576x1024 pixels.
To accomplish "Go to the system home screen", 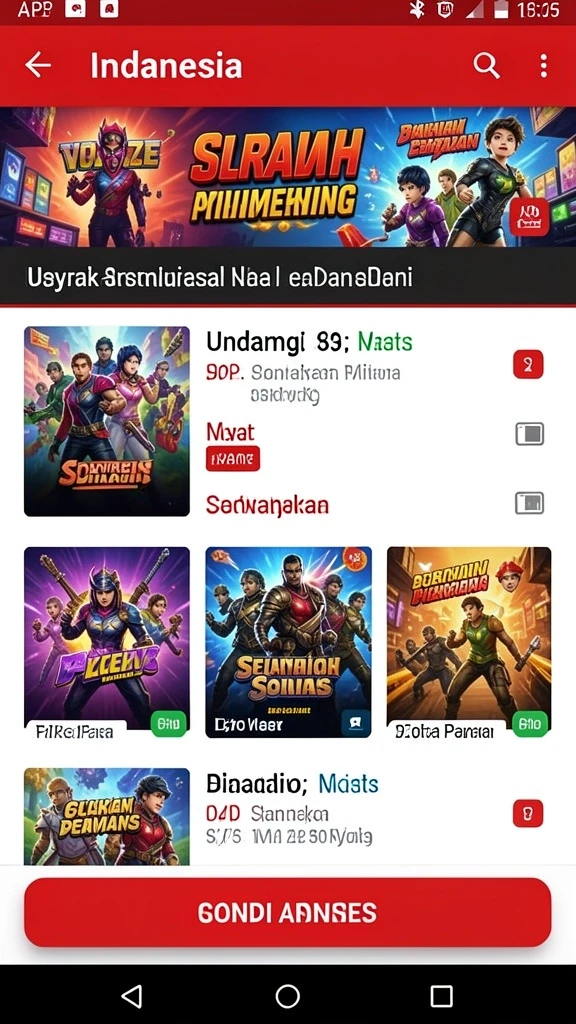I will click(x=288, y=995).
